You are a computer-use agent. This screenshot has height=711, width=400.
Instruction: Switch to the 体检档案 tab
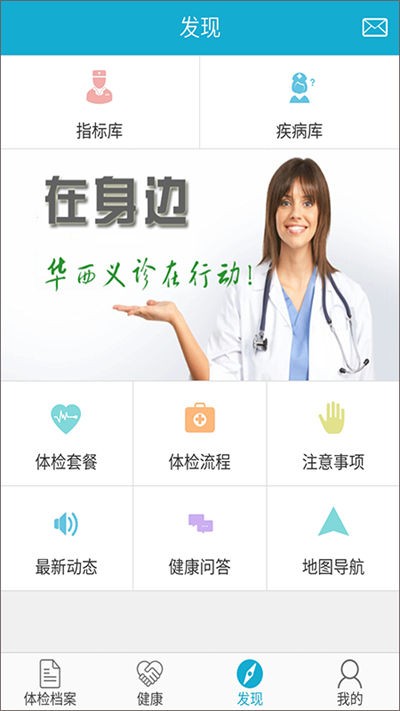50,682
